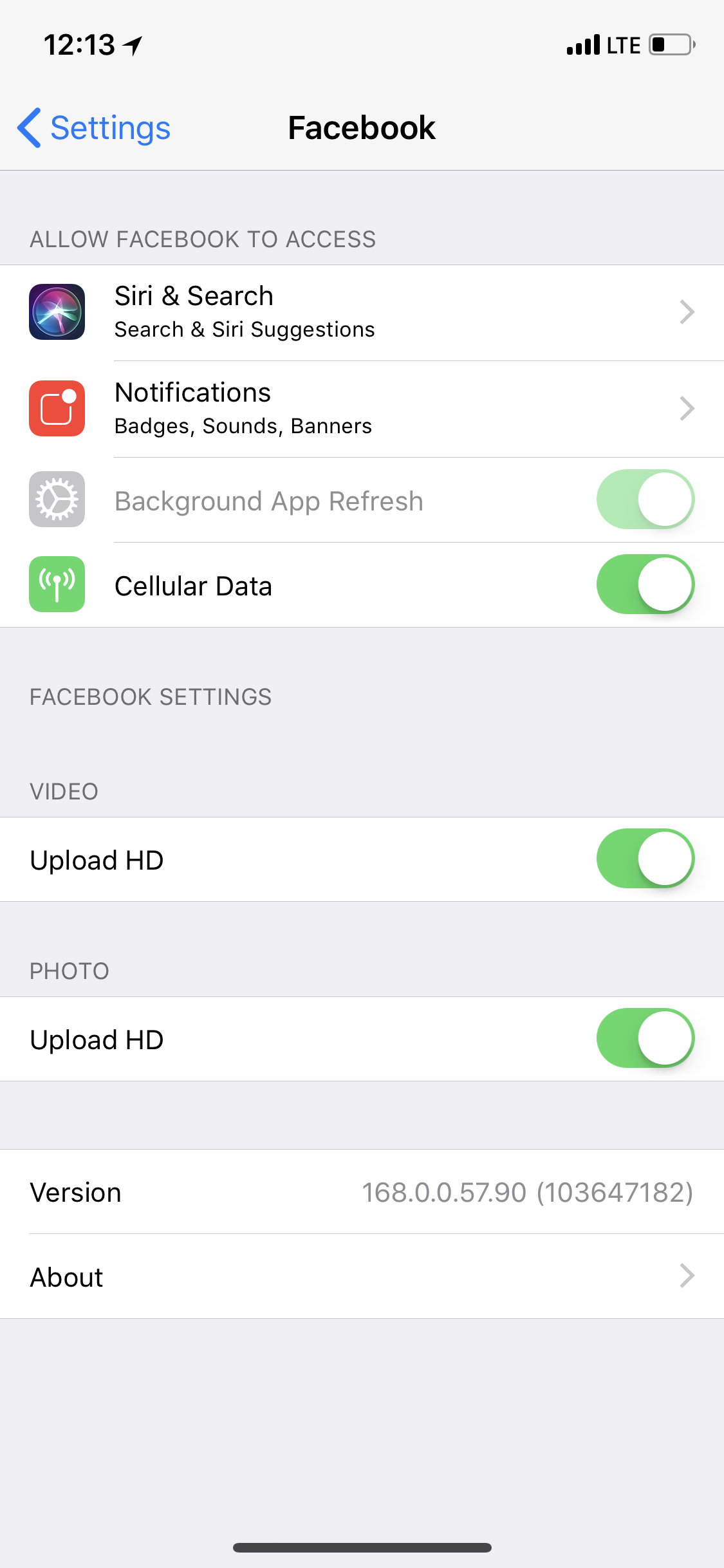Viewport: 724px width, 1568px height.
Task: Disable Upload HD under Video
Action: pyautogui.click(x=645, y=859)
